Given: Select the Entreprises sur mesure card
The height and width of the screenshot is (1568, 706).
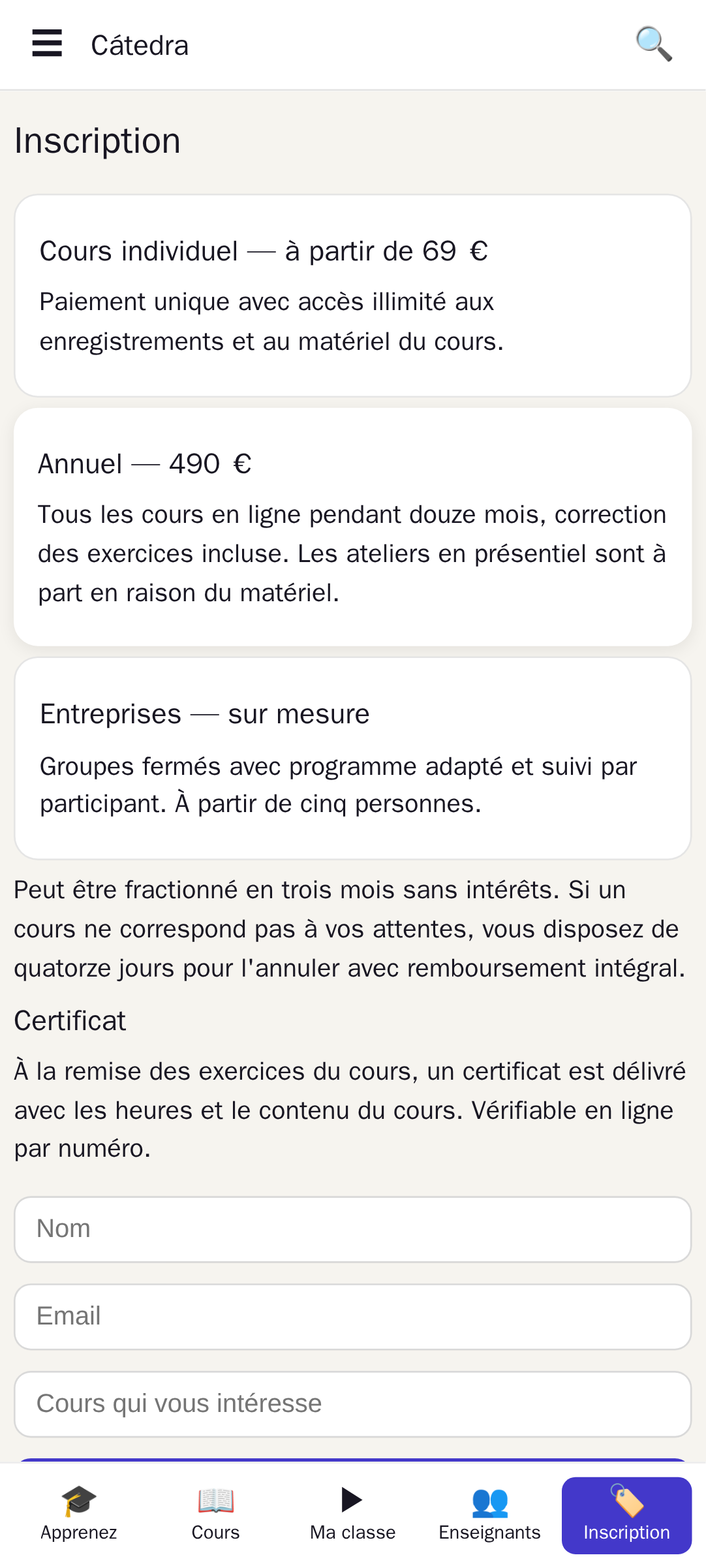Looking at the screenshot, I should coord(353,759).
